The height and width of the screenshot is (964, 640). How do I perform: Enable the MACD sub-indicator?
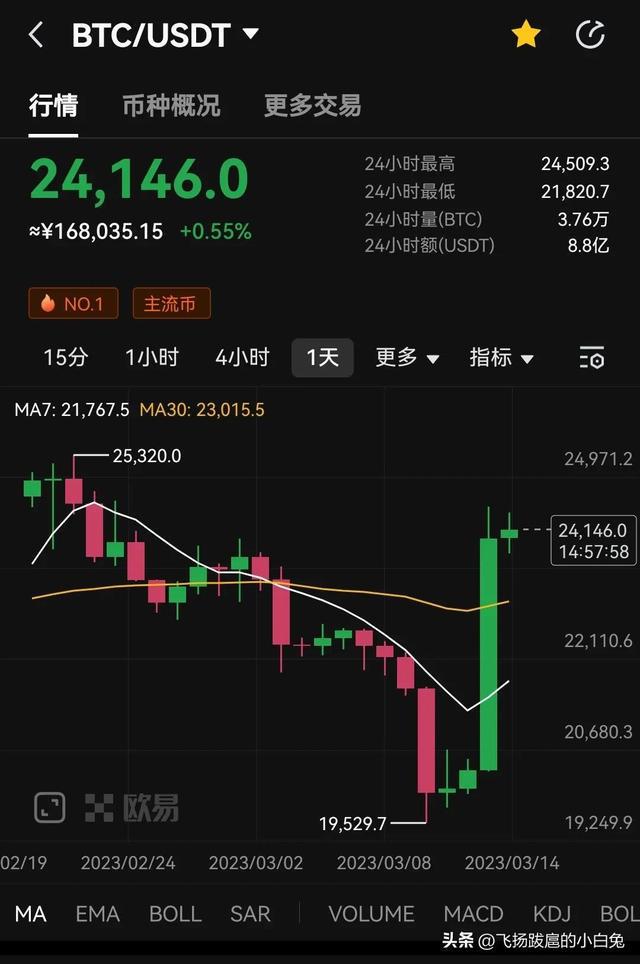473,914
